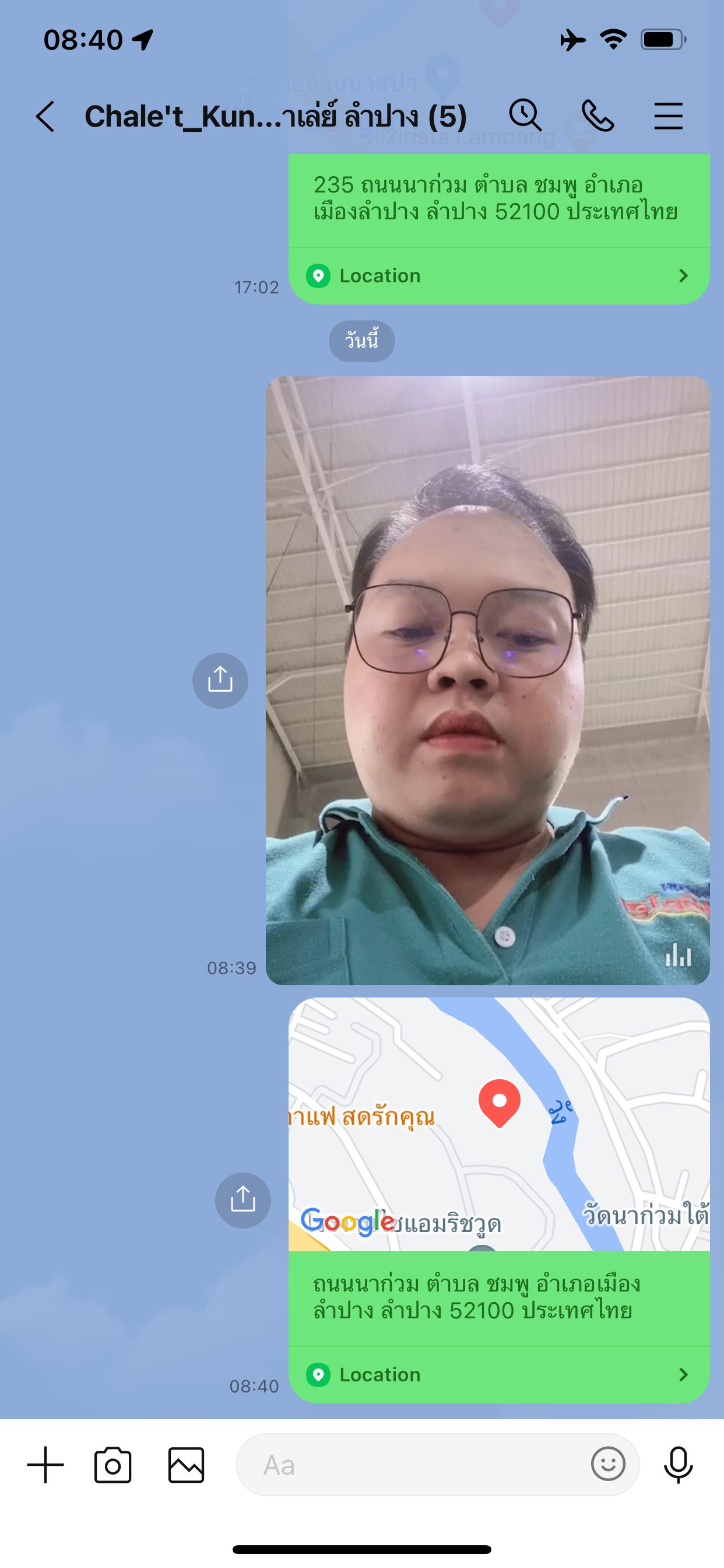724x1568 pixels.
Task: Go back to the chat list
Action: (45, 116)
